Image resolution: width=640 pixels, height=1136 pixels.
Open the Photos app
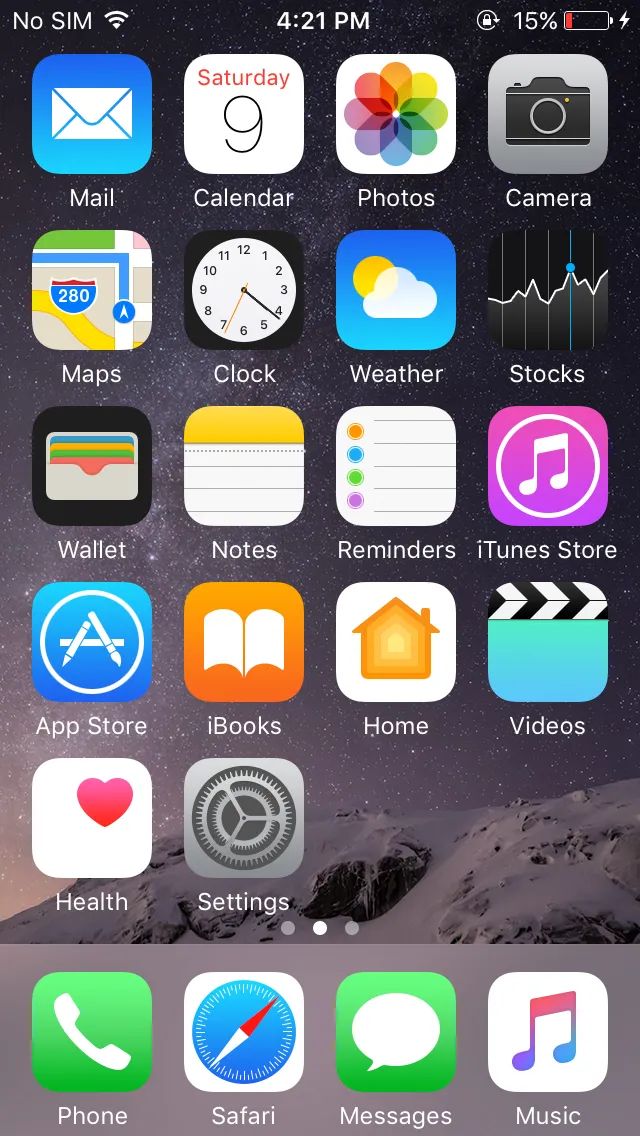(x=396, y=114)
